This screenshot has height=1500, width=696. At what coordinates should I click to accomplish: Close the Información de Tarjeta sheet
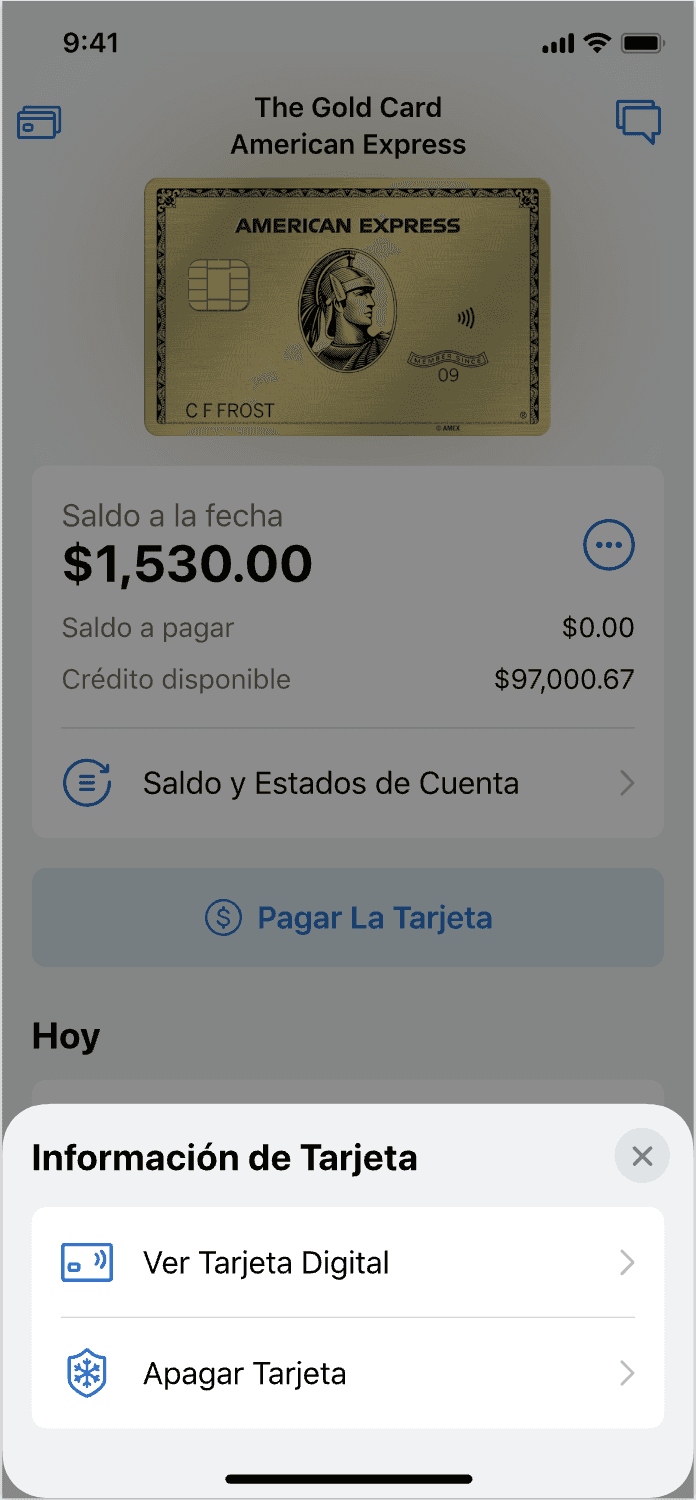pyautogui.click(x=642, y=1157)
